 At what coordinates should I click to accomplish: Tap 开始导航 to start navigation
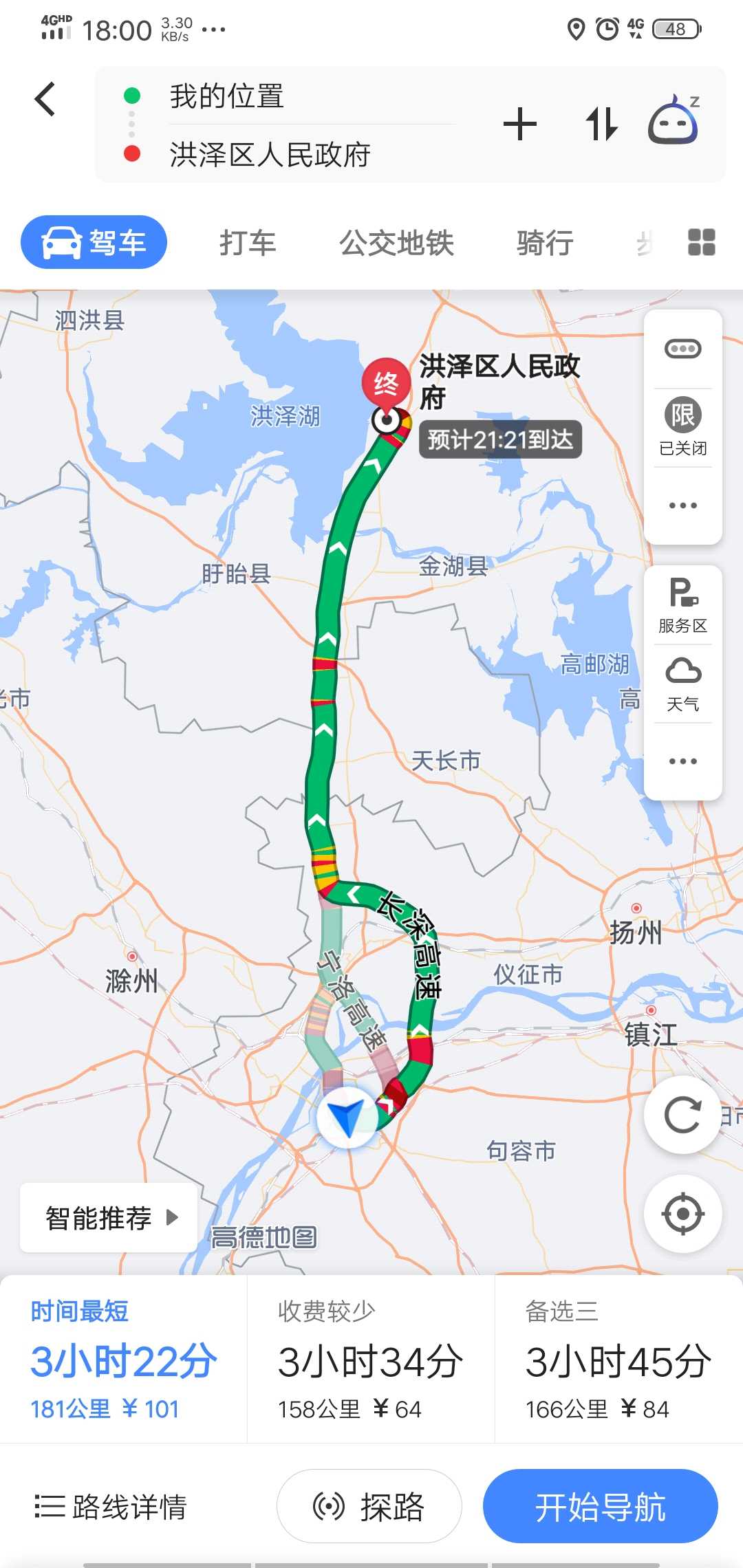pos(601,1506)
